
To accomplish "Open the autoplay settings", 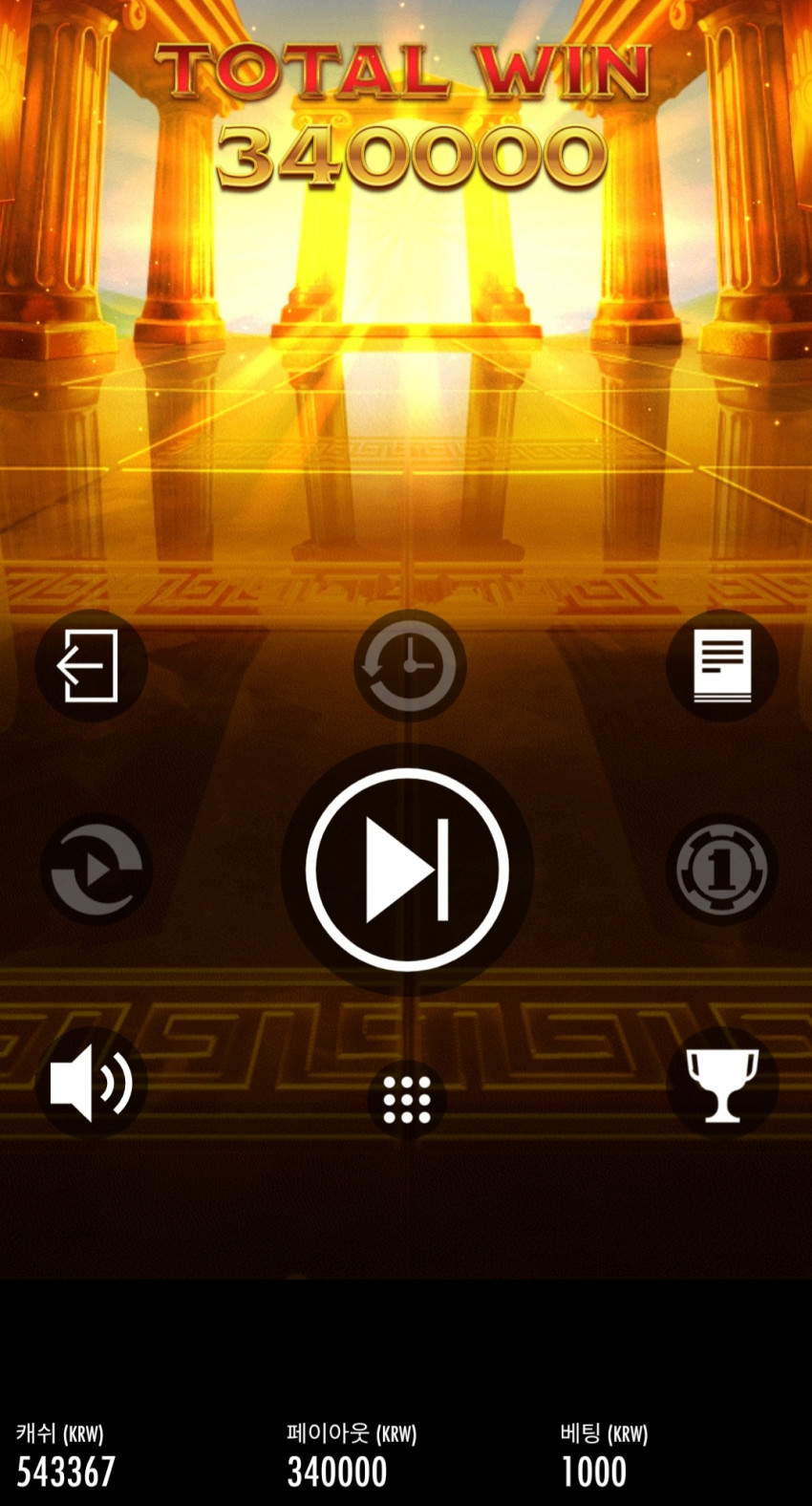I will click(x=96, y=870).
